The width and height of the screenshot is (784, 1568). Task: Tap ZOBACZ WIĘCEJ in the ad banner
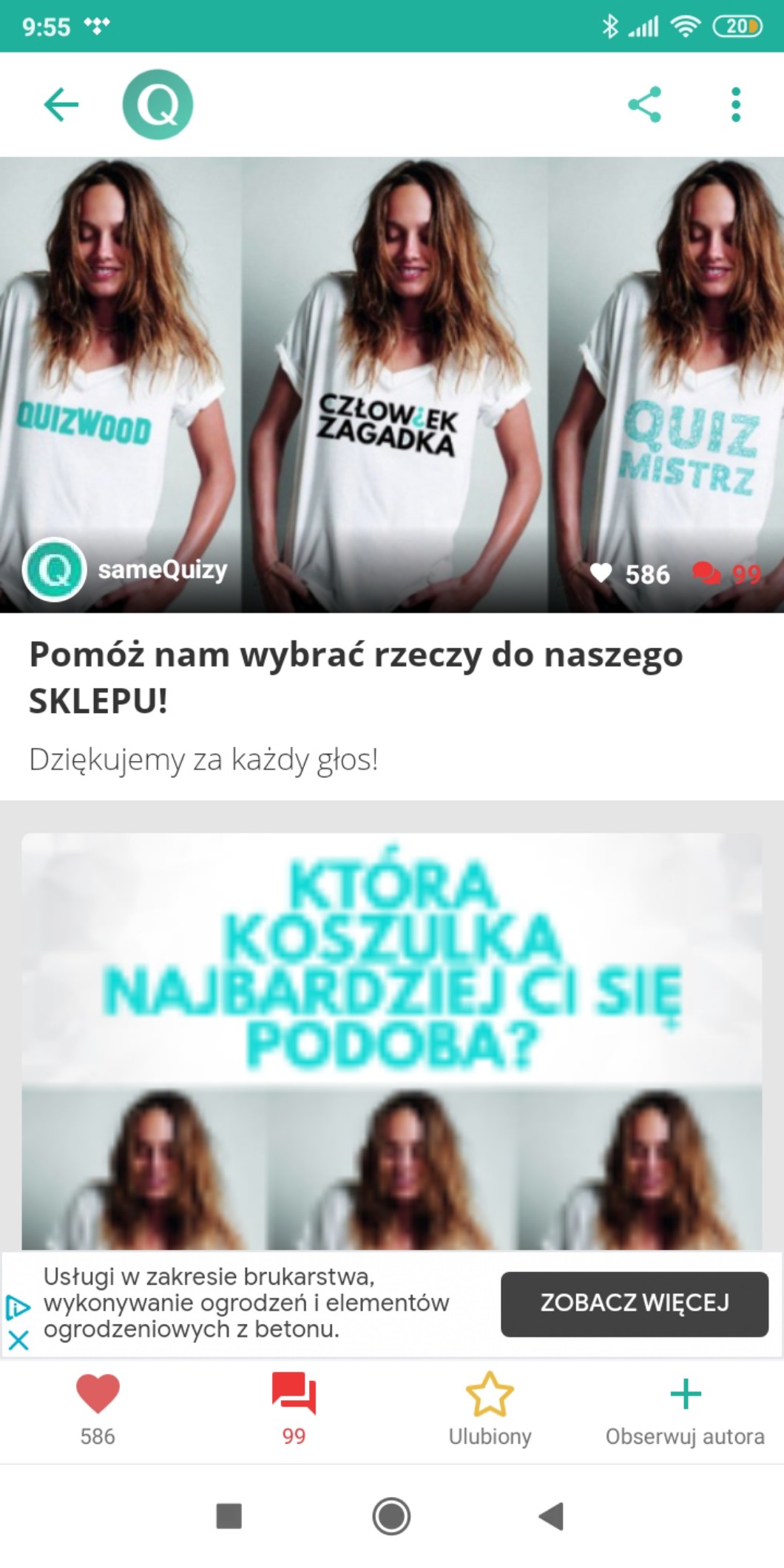point(634,1303)
